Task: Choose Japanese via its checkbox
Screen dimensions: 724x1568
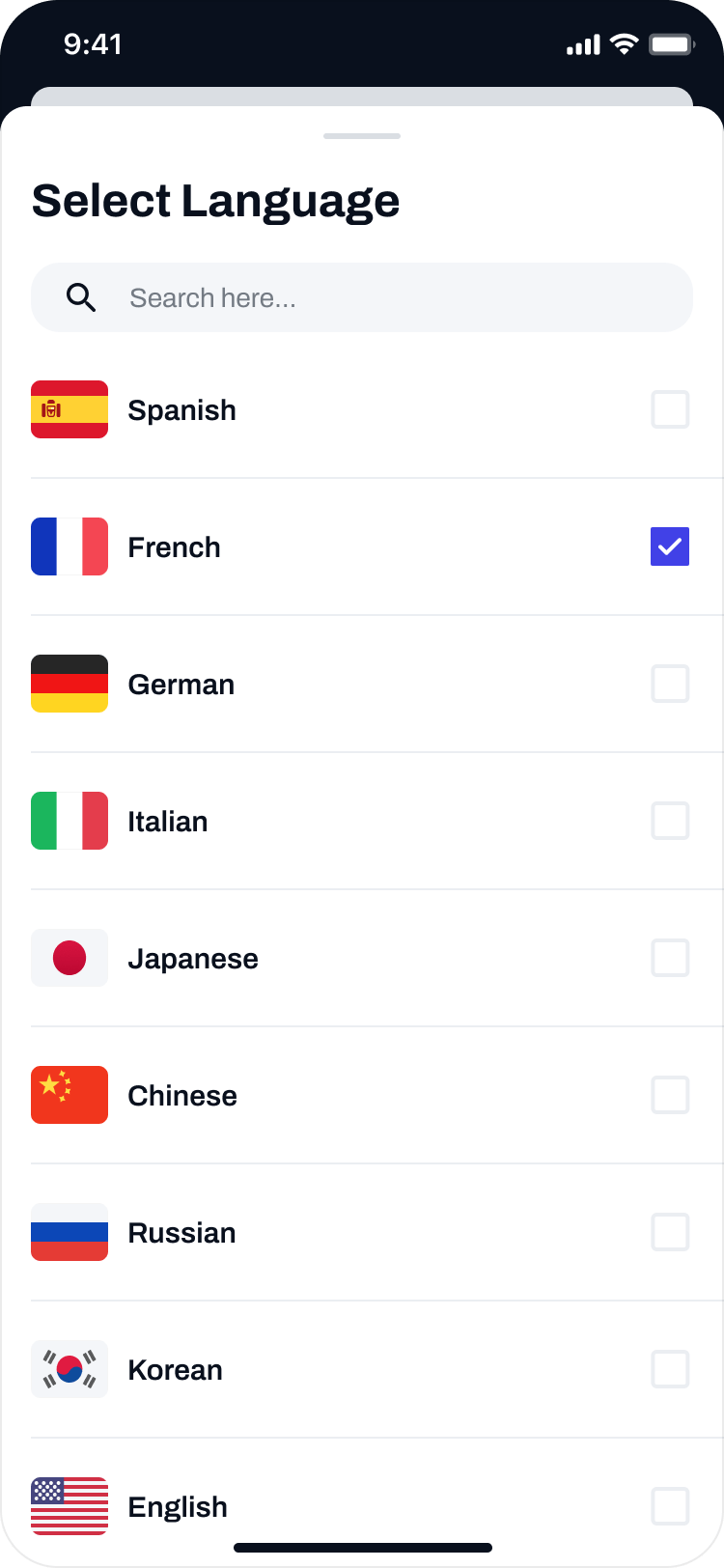Action: (670, 958)
